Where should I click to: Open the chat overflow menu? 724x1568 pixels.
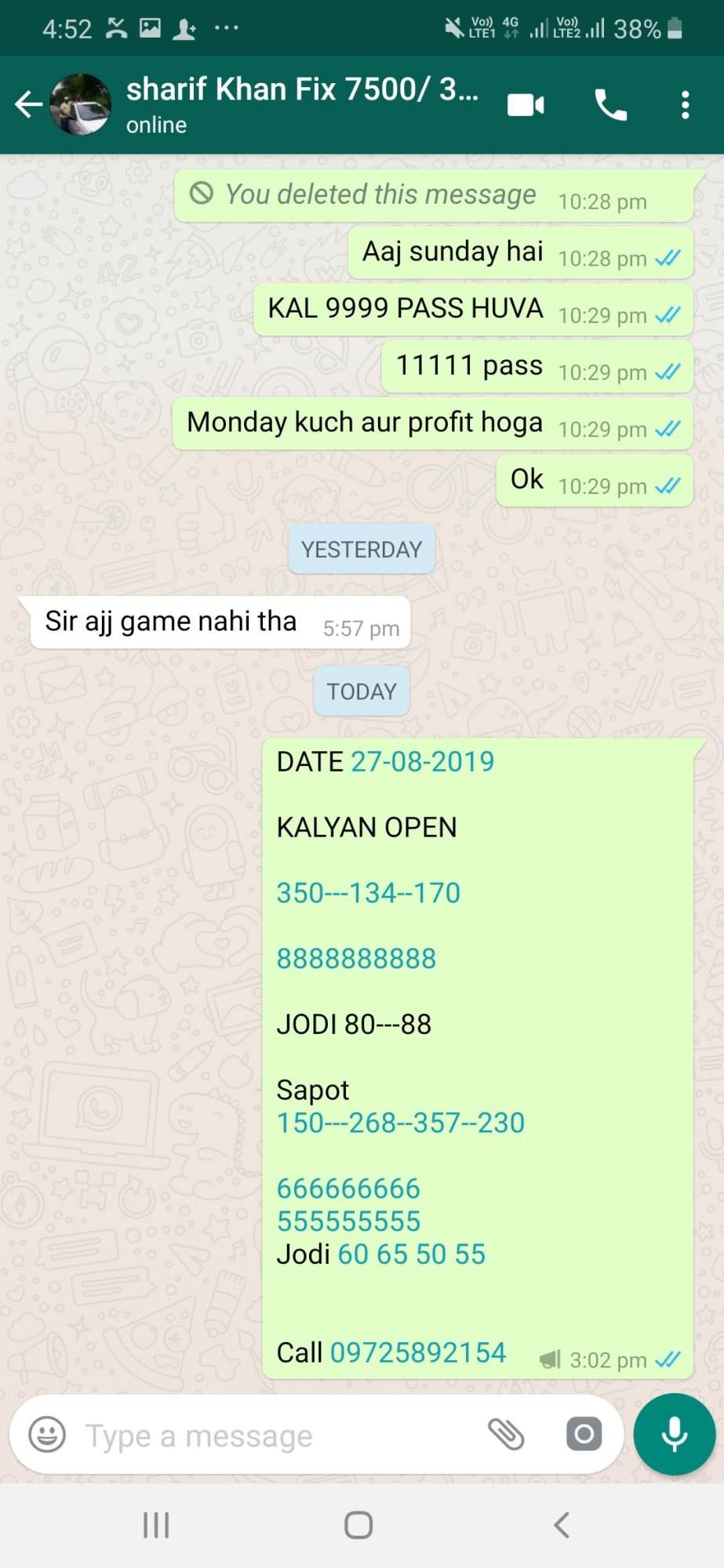tap(685, 104)
